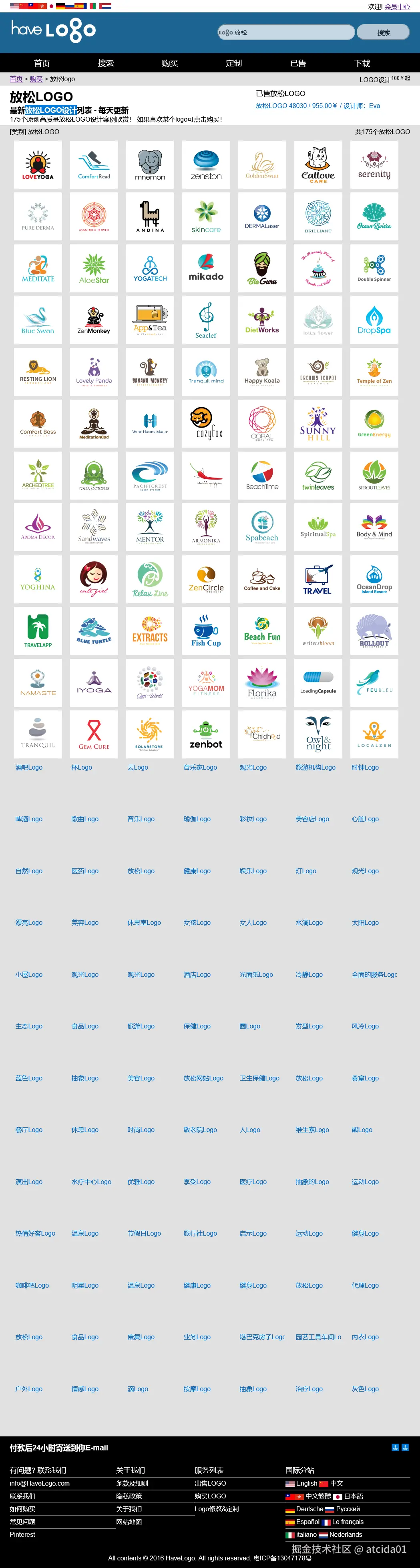Open 会员中心 member center link
The image size is (420, 1568).
pos(397,7)
